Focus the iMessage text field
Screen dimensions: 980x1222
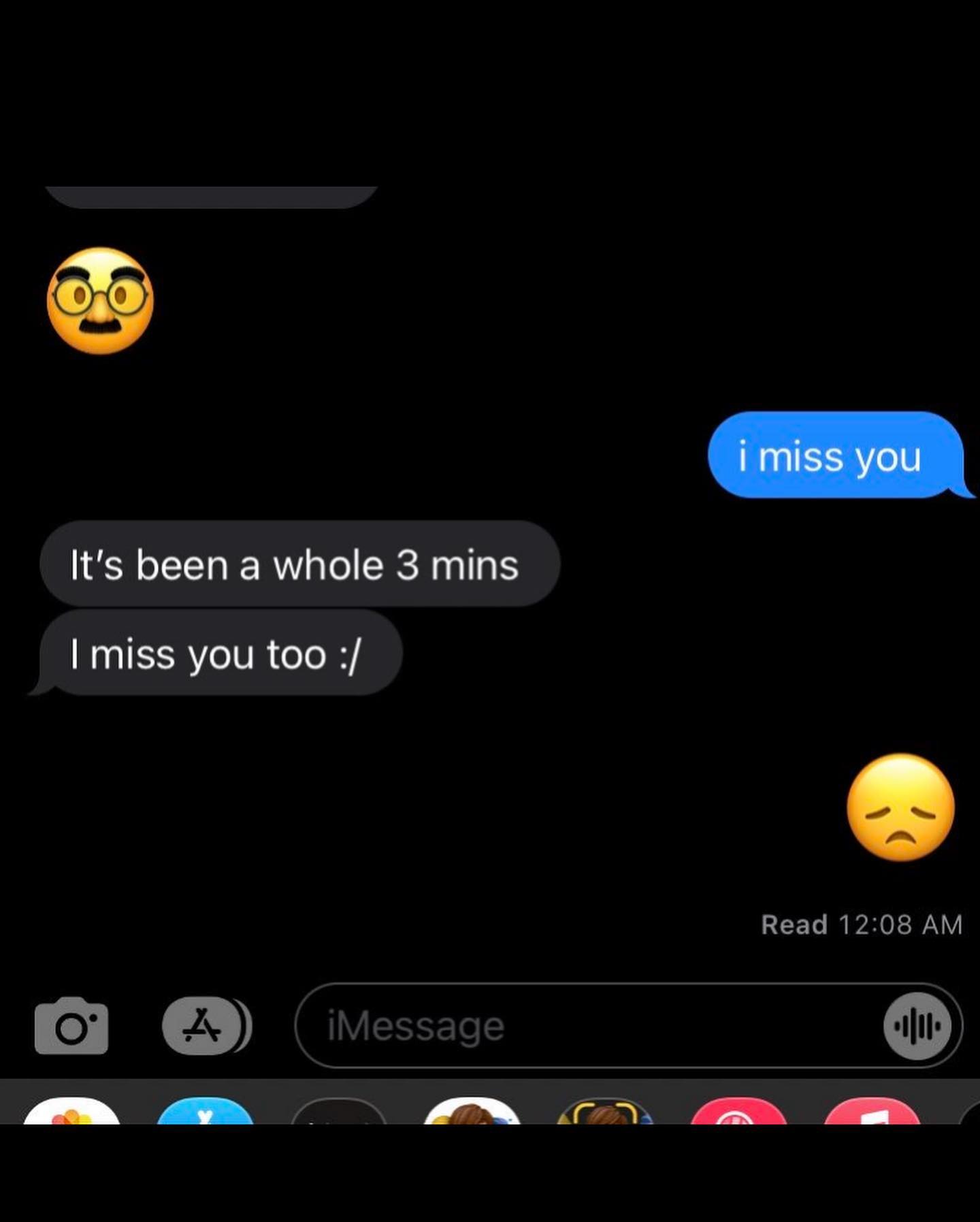click(x=585, y=1026)
